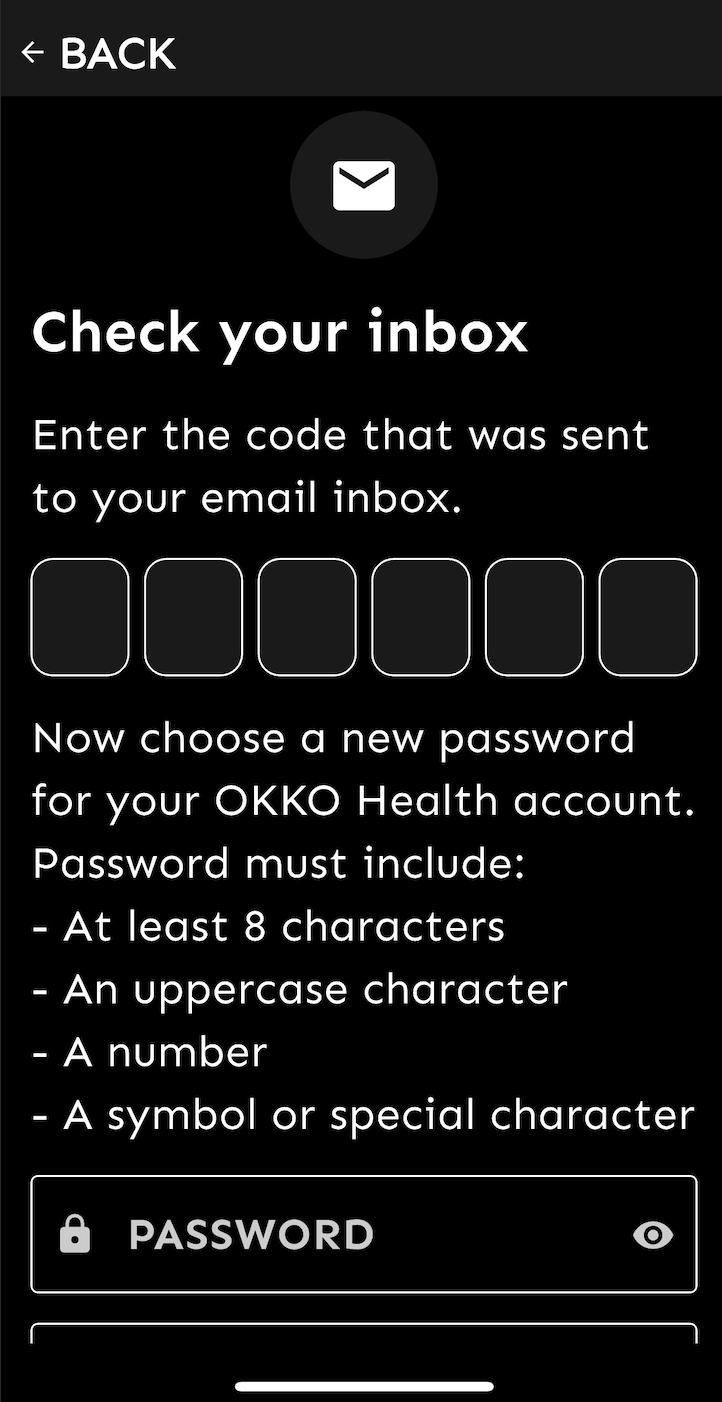Select the fifth code digit box
The image size is (722, 1402).
coord(534,617)
